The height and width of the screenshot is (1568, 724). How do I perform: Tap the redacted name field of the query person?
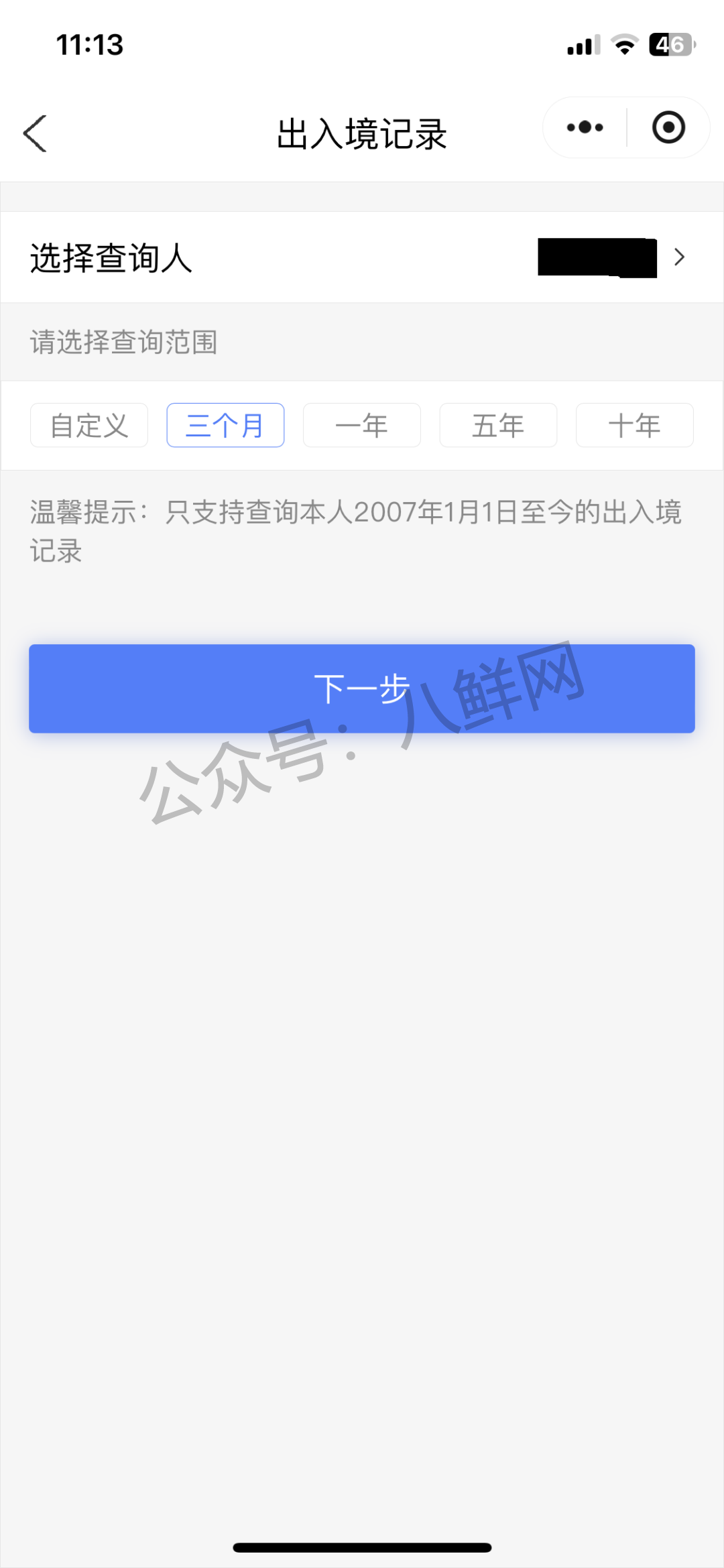click(x=595, y=257)
